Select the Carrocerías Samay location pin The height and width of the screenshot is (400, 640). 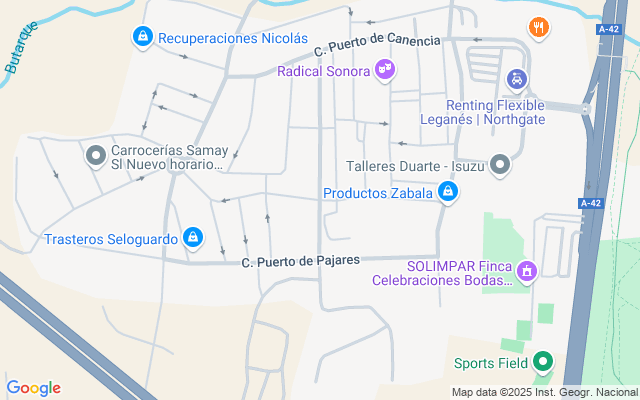point(96,157)
